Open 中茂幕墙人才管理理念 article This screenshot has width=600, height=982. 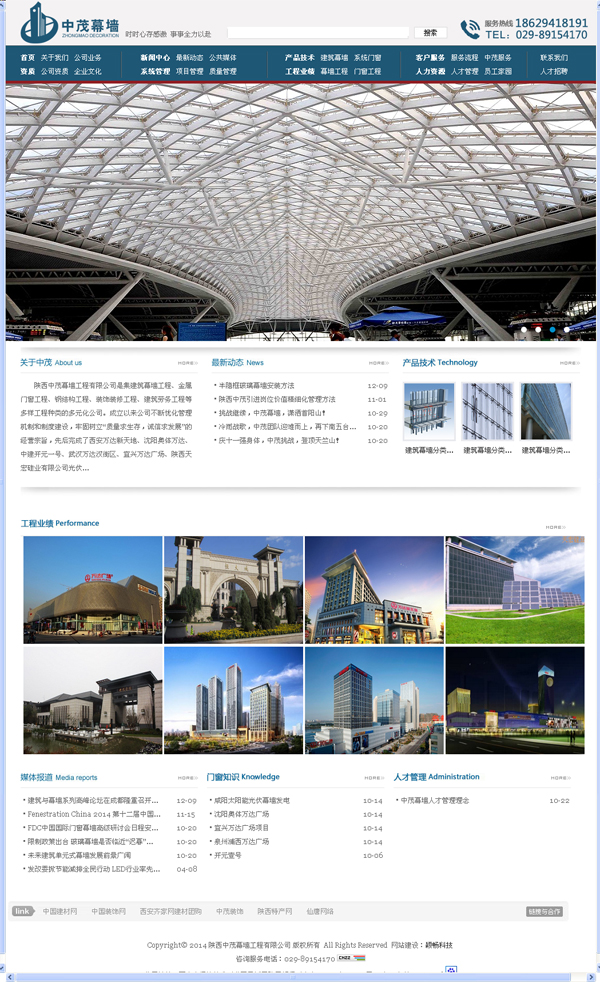pyautogui.click(x=434, y=801)
